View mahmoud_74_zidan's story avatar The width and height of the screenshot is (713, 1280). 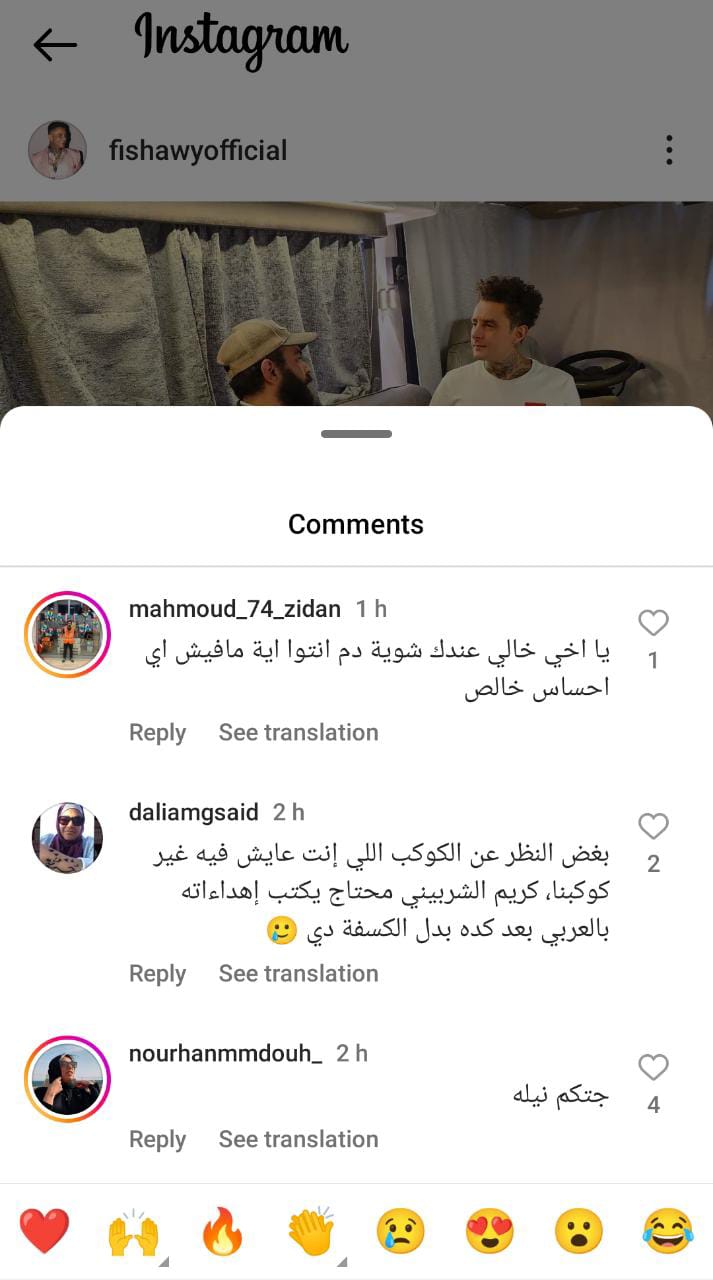67,634
